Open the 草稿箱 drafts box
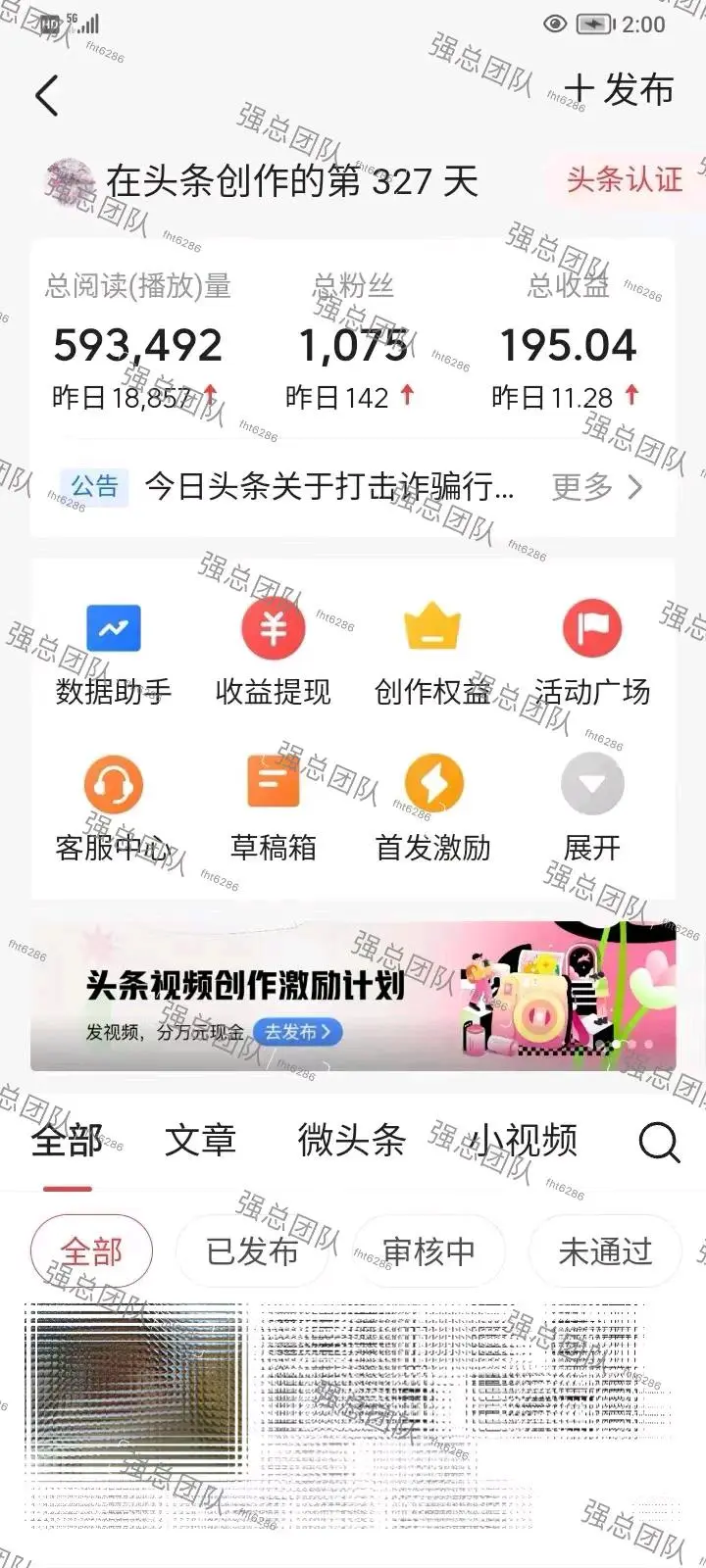The height and width of the screenshot is (1568, 706). pos(273,808)
